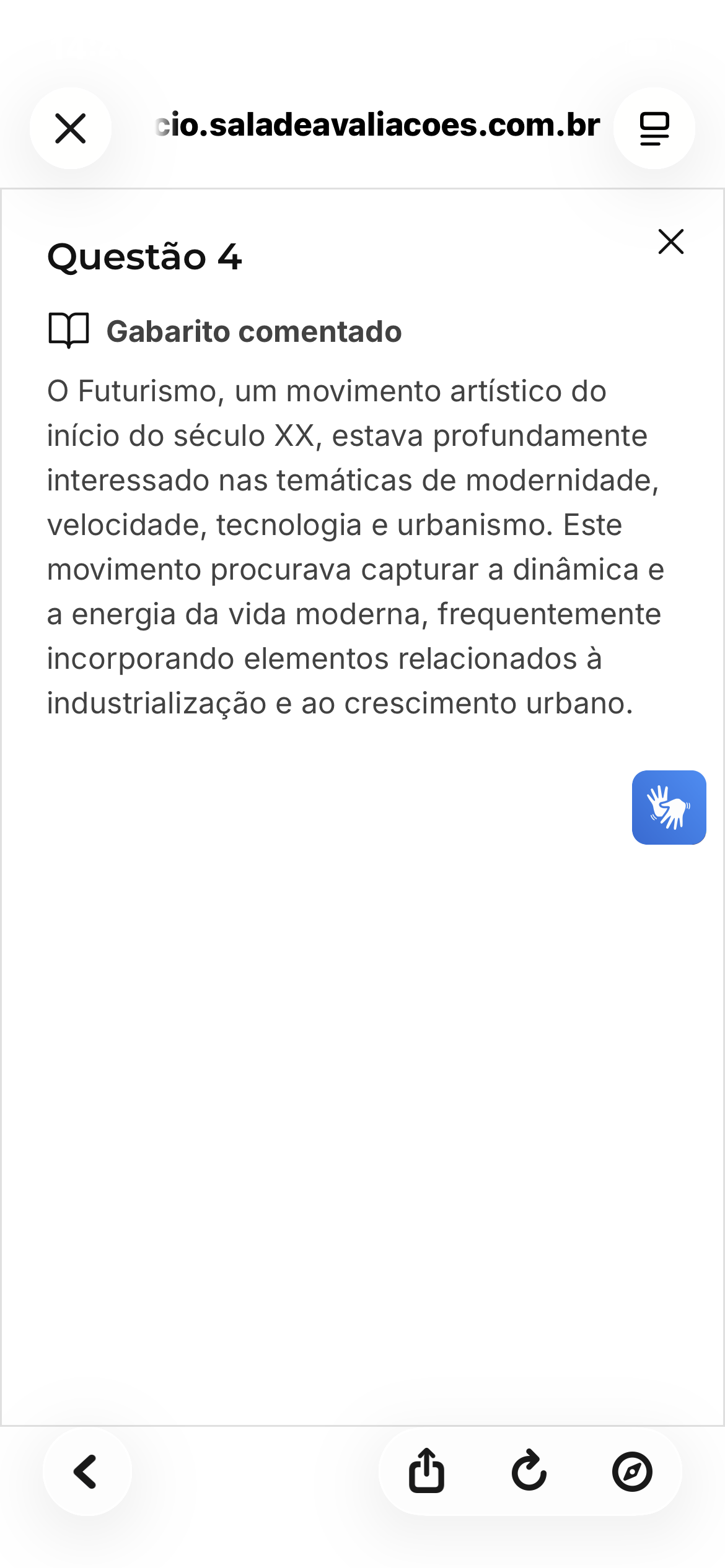The image size is (725, 1568).
Task: Dismiss the Questão 4 answer panel
Action: pyautogui.click(x=670, y=242)
